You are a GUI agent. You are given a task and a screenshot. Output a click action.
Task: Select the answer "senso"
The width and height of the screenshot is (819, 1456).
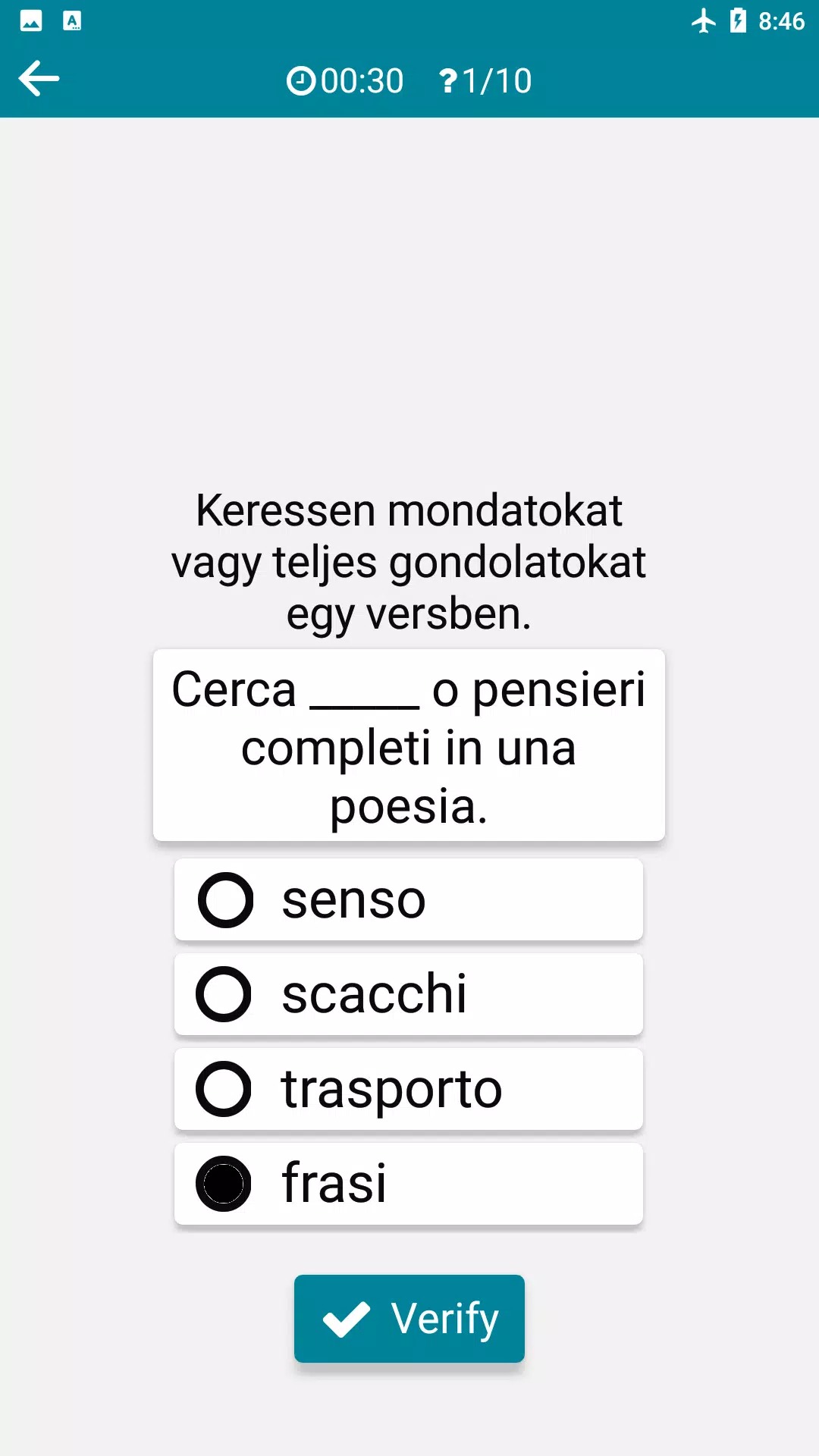tap(408, 900)
